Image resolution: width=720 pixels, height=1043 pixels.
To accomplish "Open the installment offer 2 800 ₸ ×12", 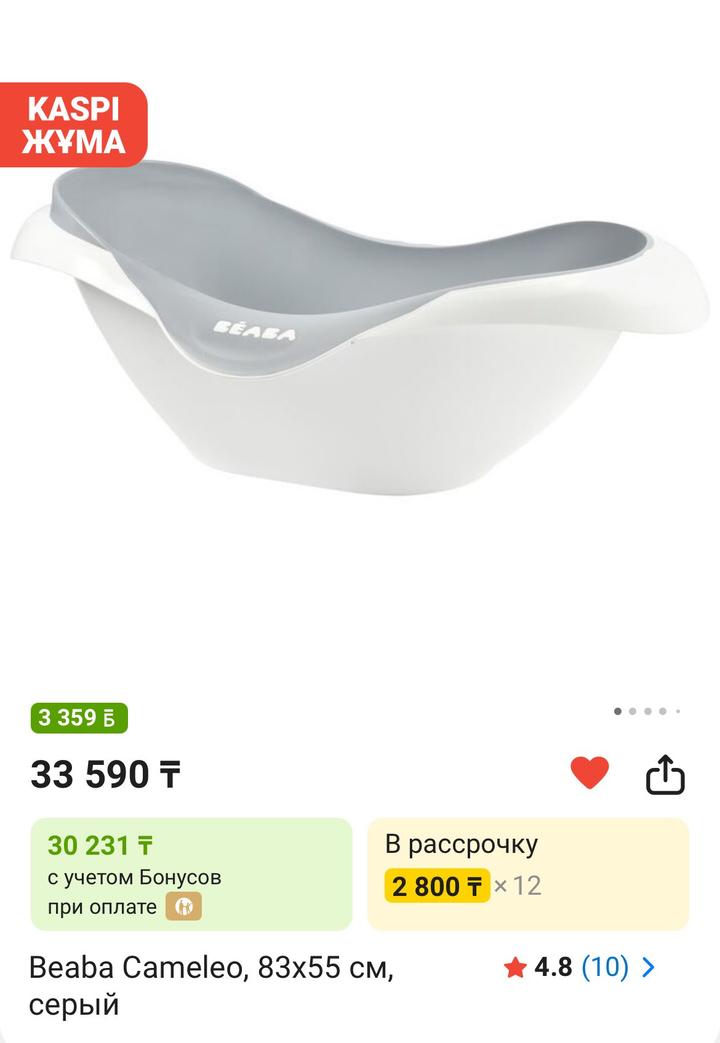I will (528, 874).
